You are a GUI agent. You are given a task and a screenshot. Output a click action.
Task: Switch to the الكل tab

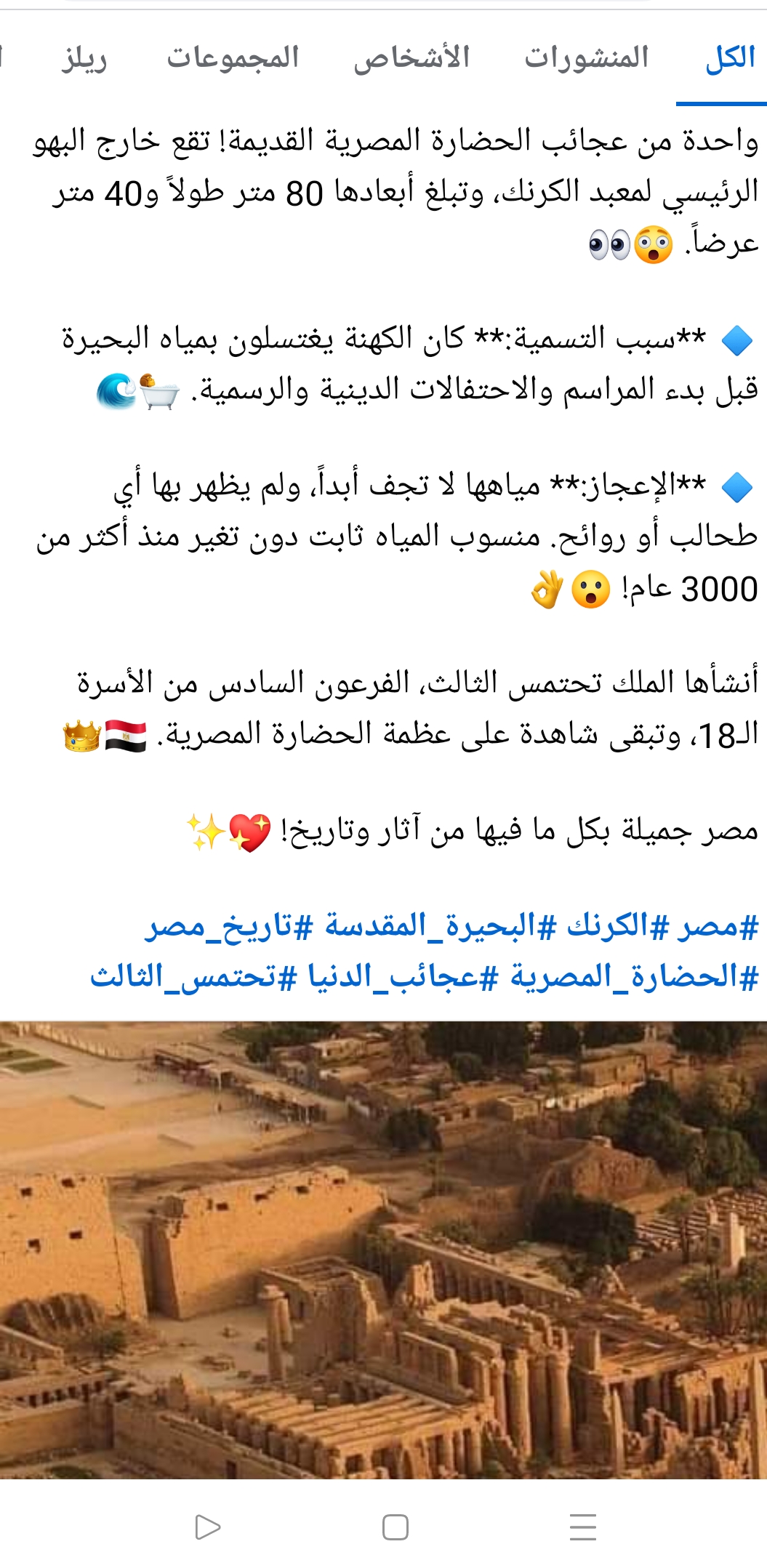(x=730, y=57)
